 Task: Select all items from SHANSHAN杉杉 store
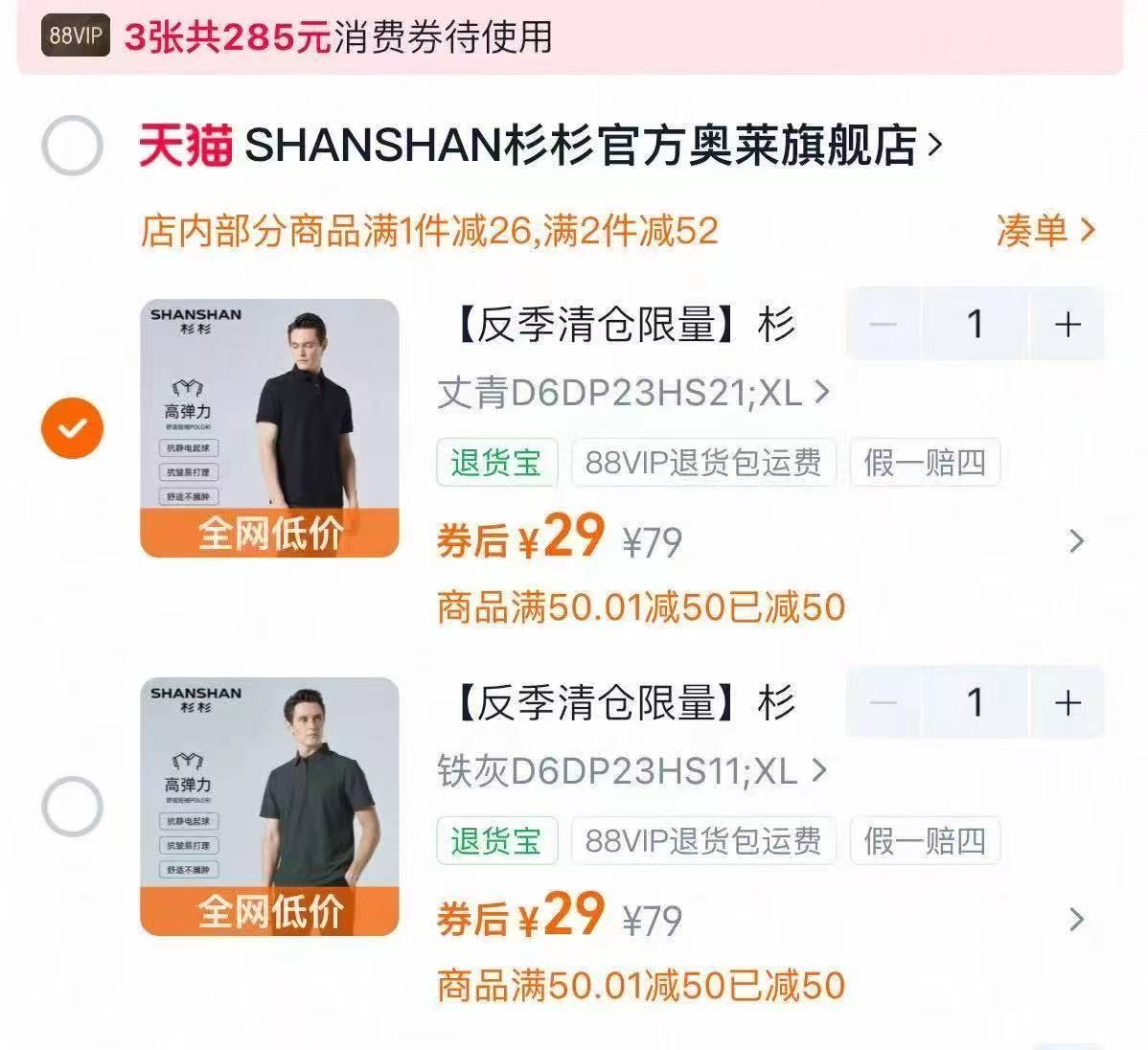click(x=72, y=146)
